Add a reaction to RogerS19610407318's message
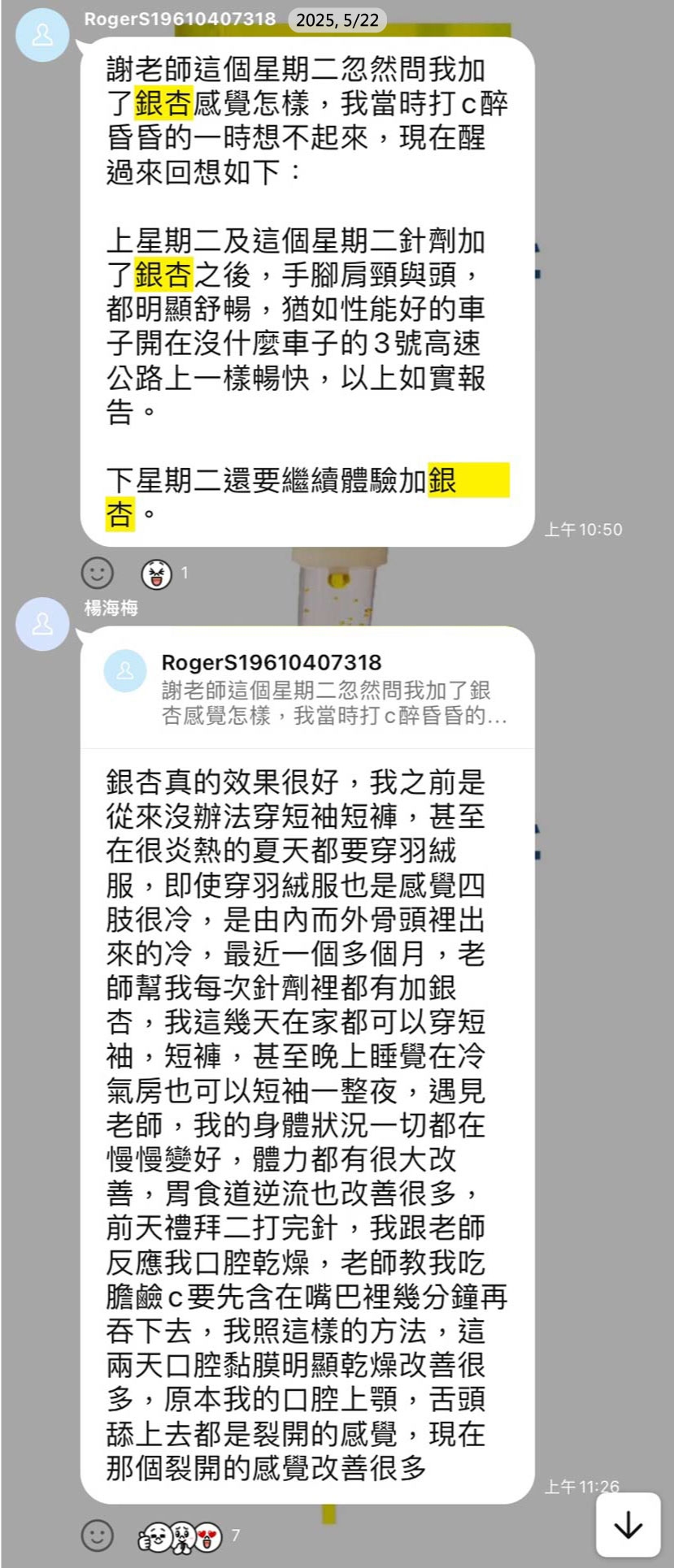 coord(98,573)
